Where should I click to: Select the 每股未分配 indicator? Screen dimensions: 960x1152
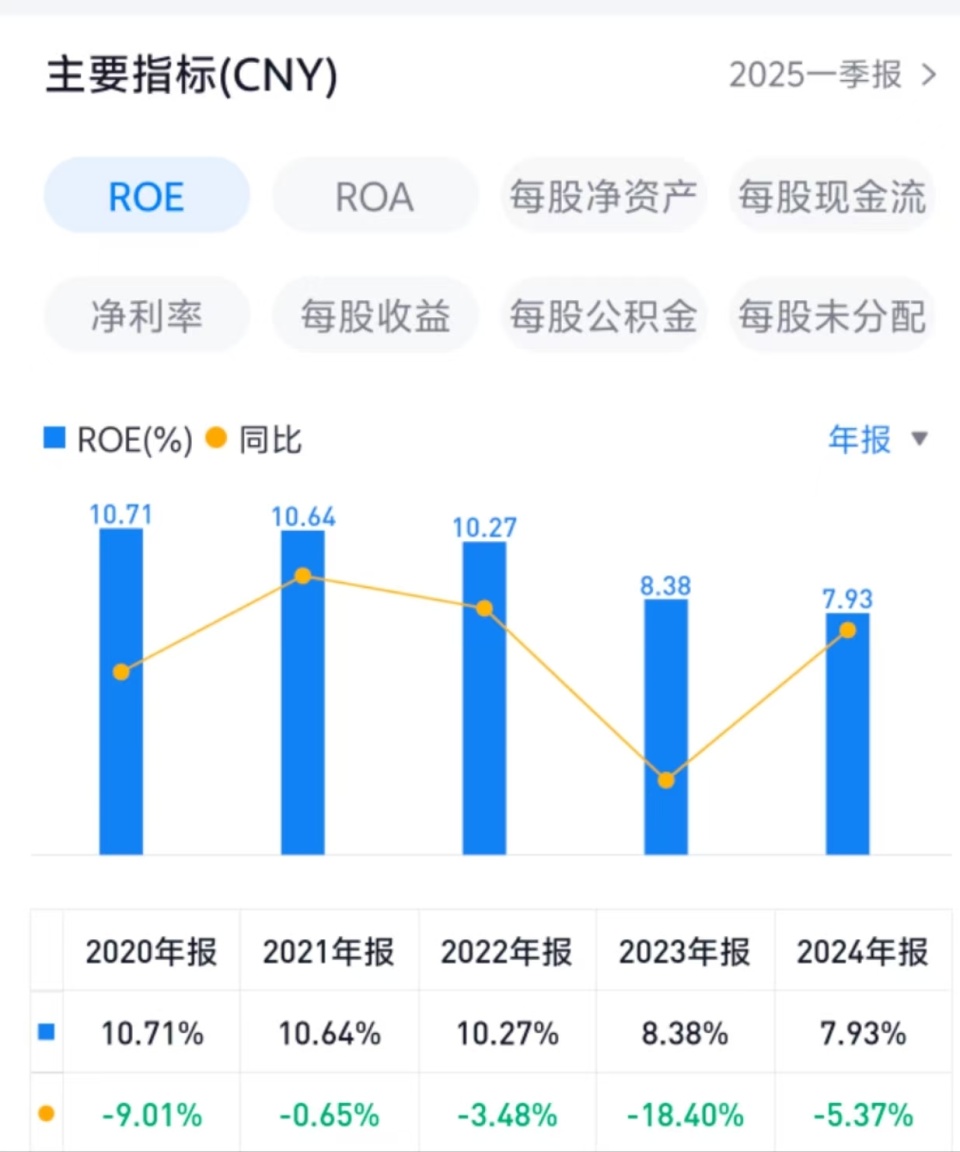click(832, 315)
